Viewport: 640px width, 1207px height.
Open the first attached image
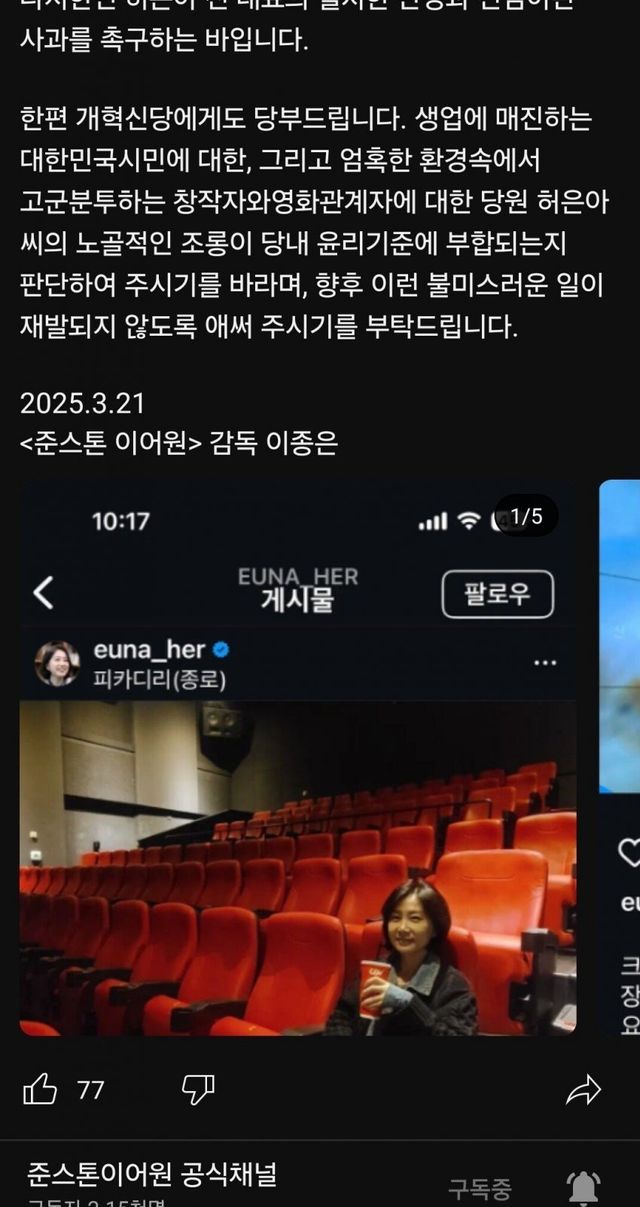(x=297, y=760)
